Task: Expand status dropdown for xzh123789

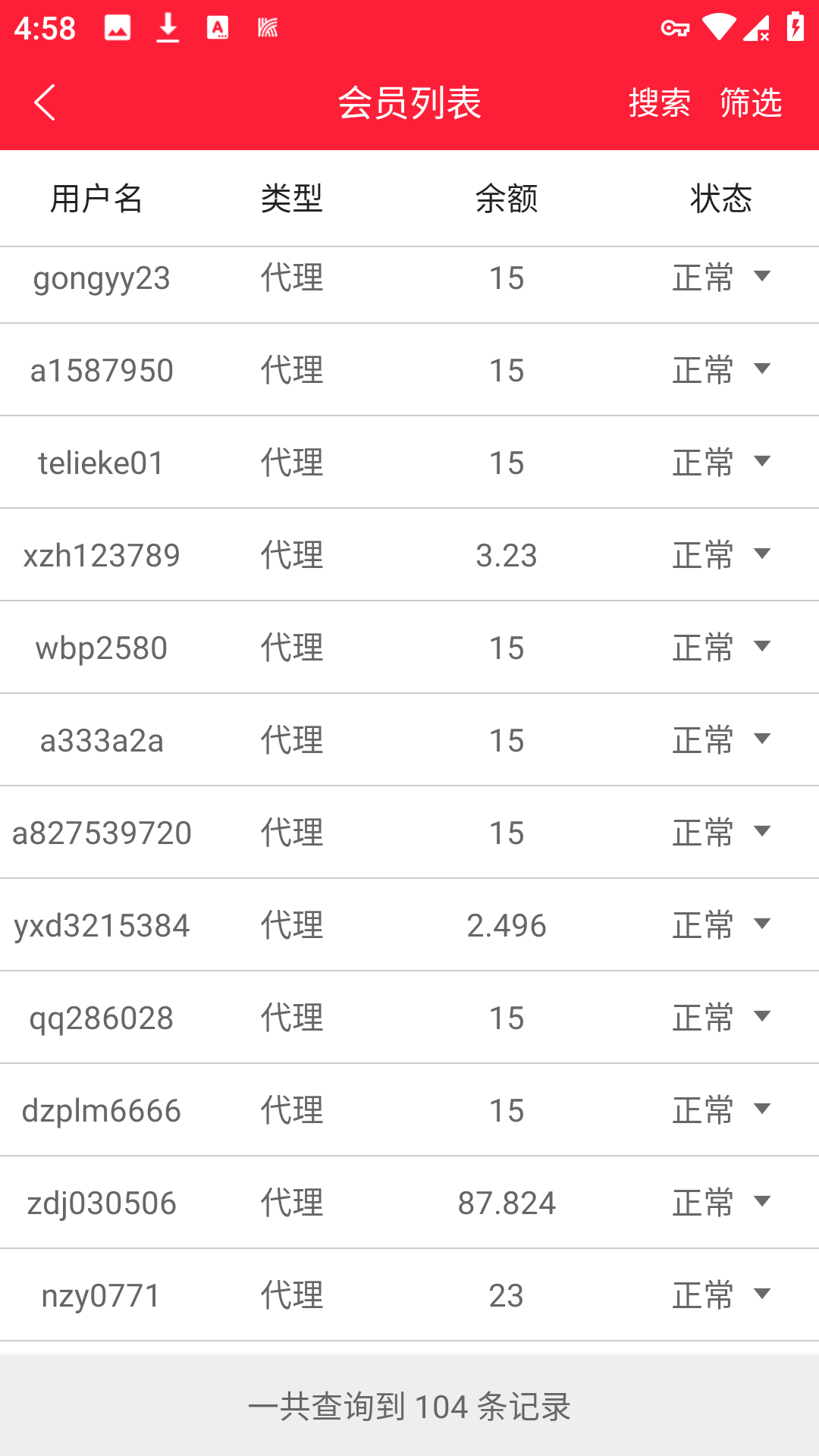Action: (721, 555)
